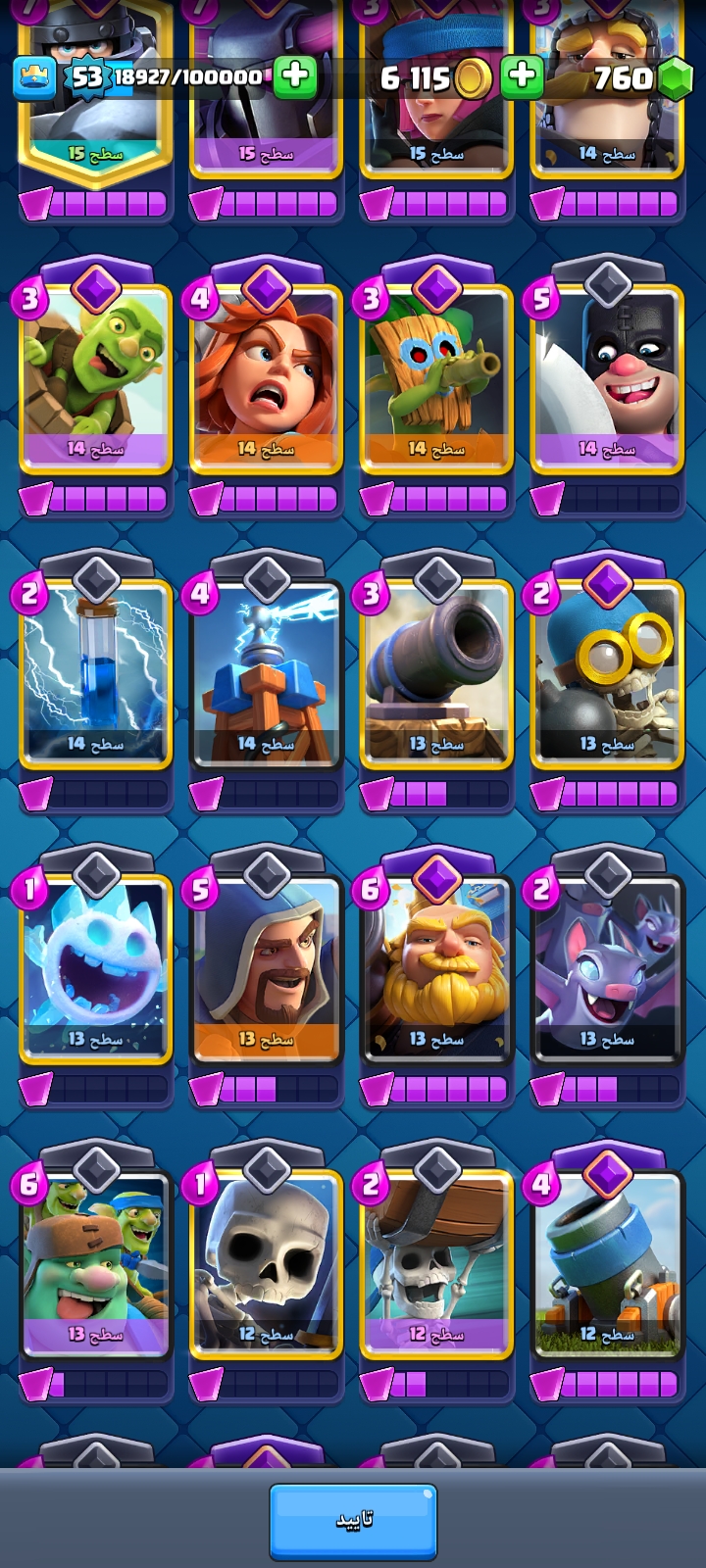Select the Zap spell card
706x1568 pixels.
(x=95, y=674)
